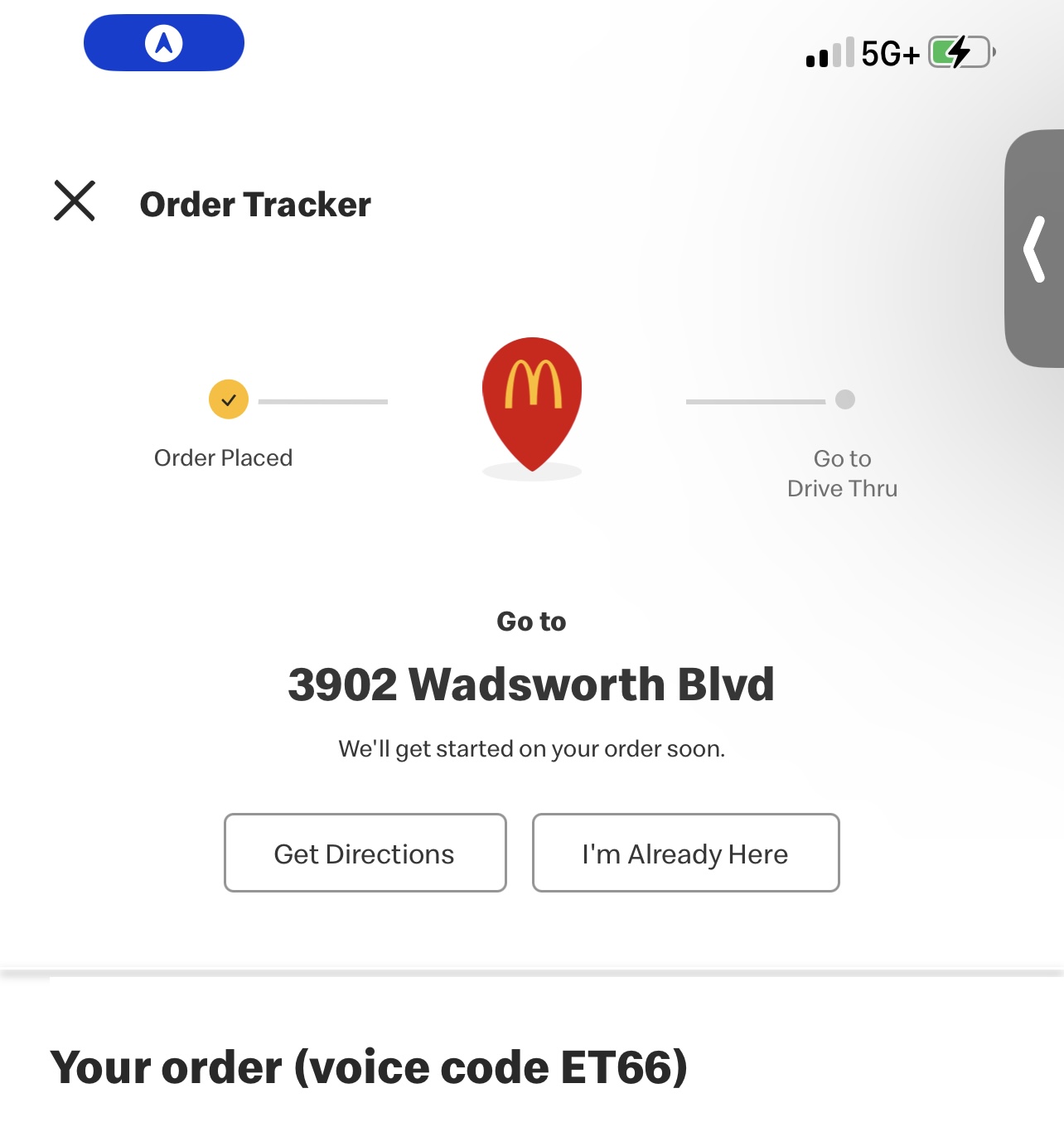The image size is (1064, 1127).
Task: Confirm arrival with I'm Already Here
Action: [x=685, y=853]
